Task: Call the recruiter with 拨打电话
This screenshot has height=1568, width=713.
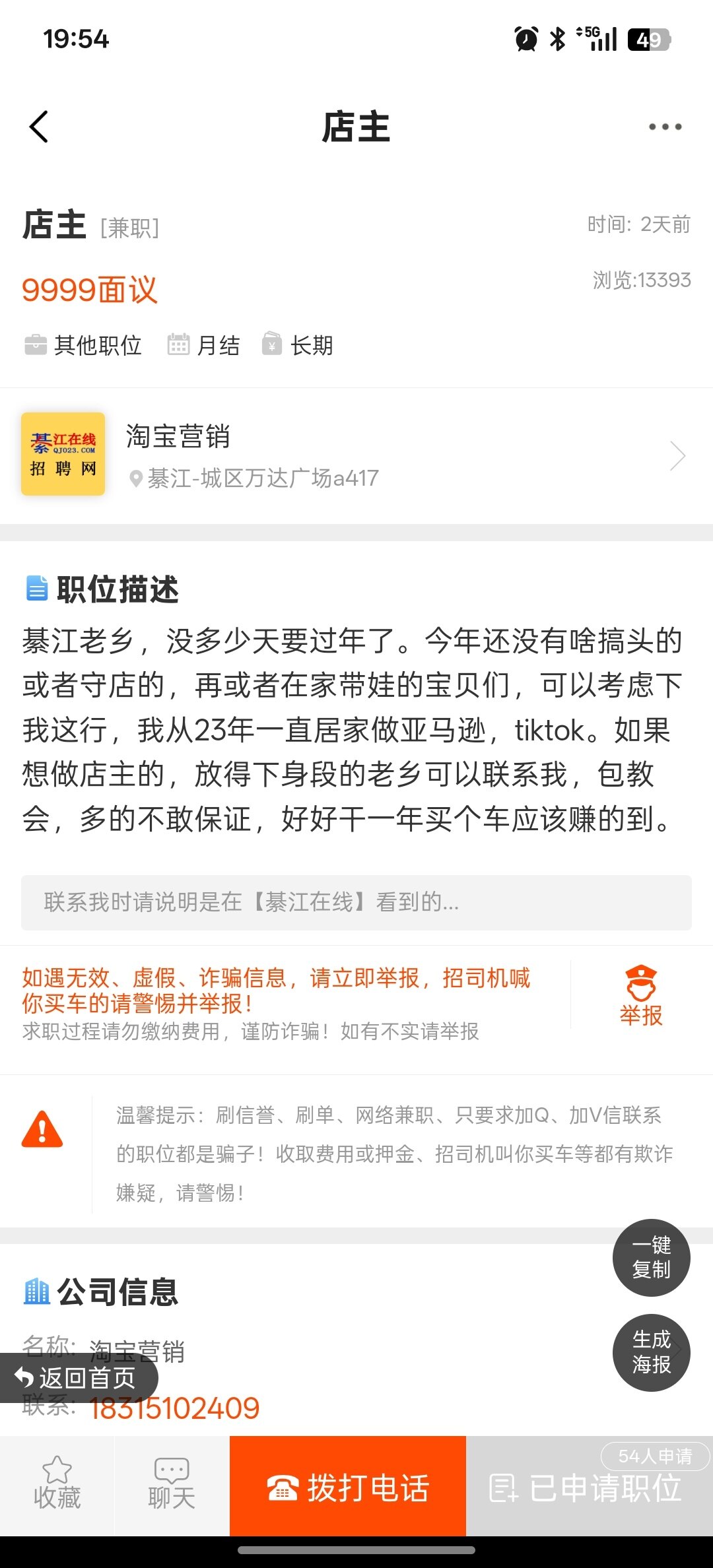Action: tap(348, 1486)
